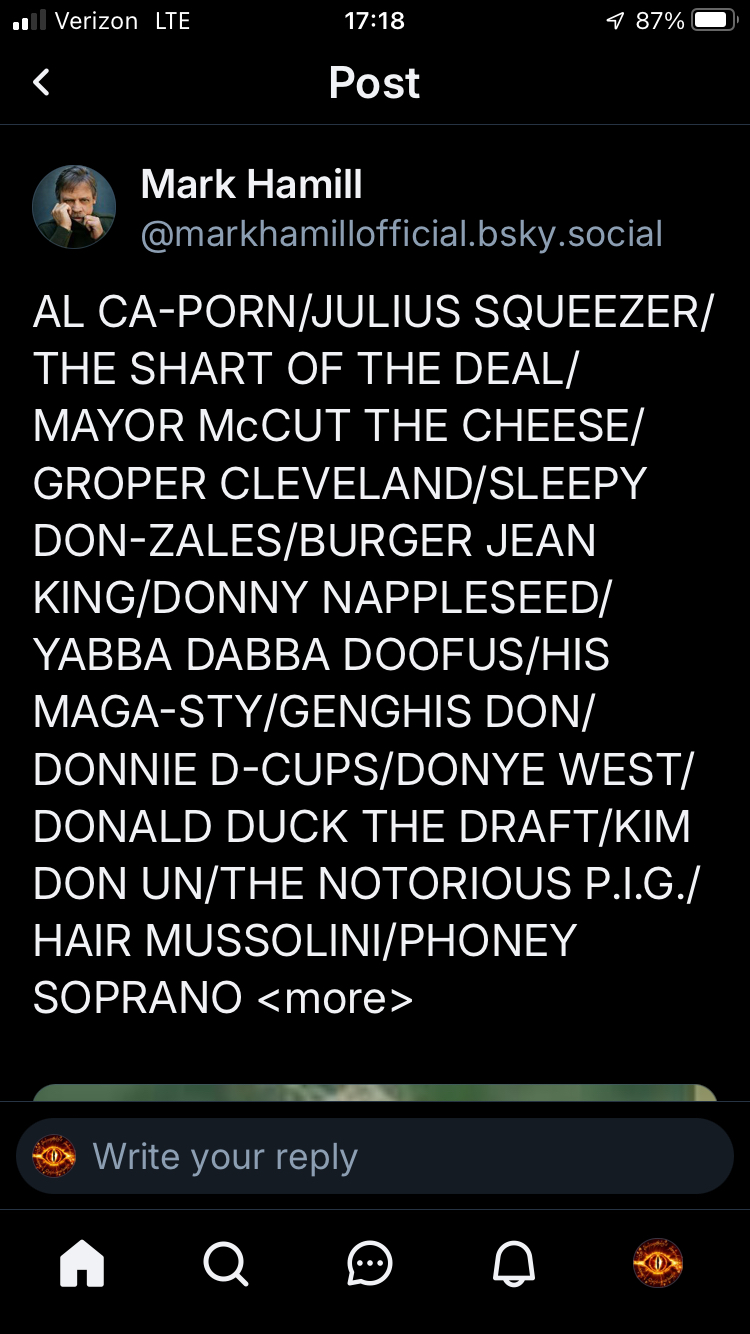Go back from the Post screen
This screenshot has width=750, height=1334.
tap(41, 82)
